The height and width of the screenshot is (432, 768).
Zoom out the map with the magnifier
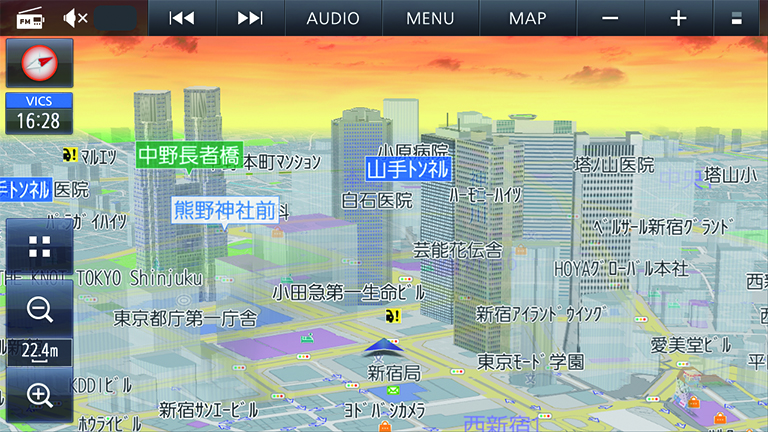(x=39, y=309)
